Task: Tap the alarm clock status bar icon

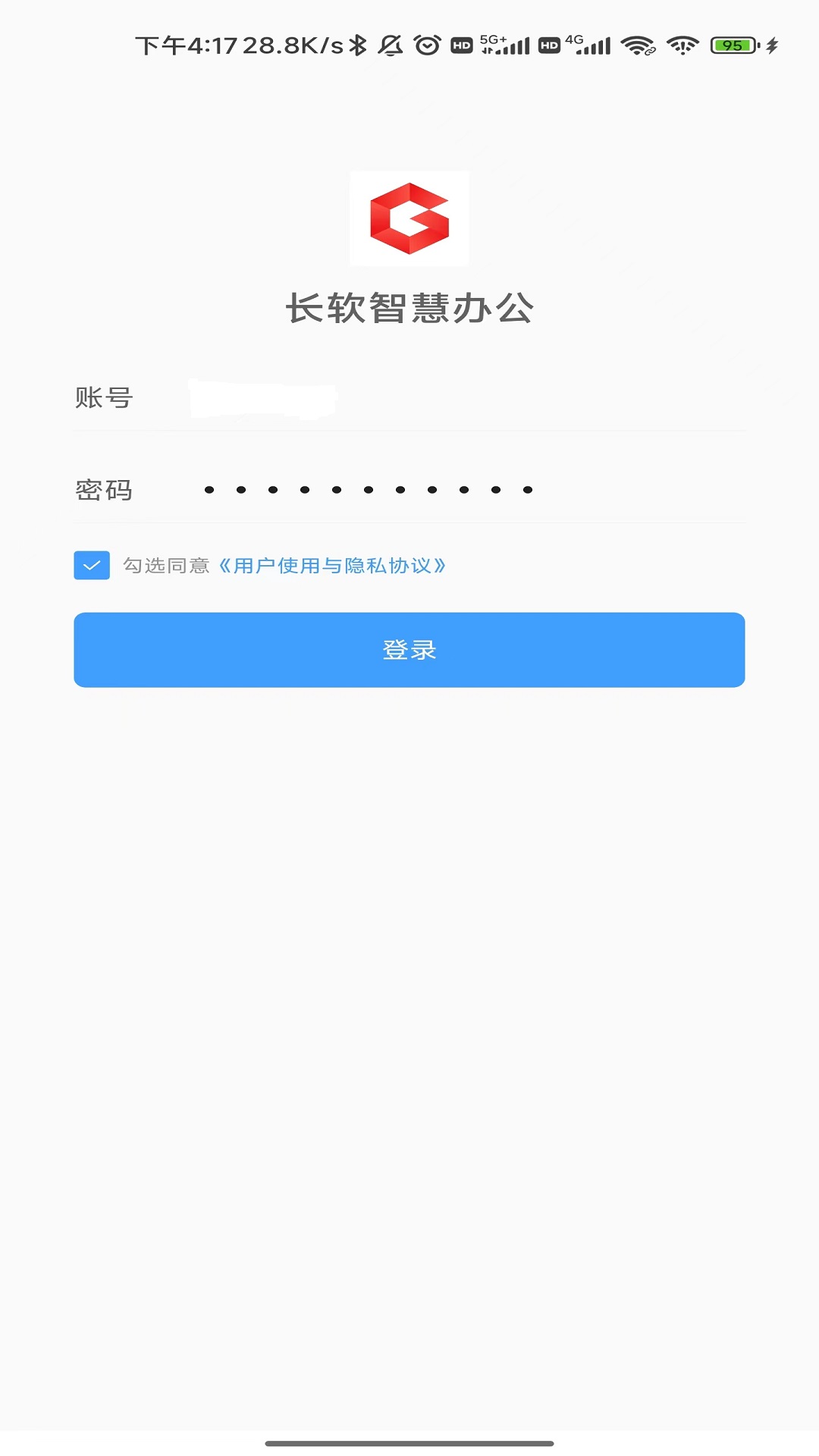Action: (x=427, y=45)
